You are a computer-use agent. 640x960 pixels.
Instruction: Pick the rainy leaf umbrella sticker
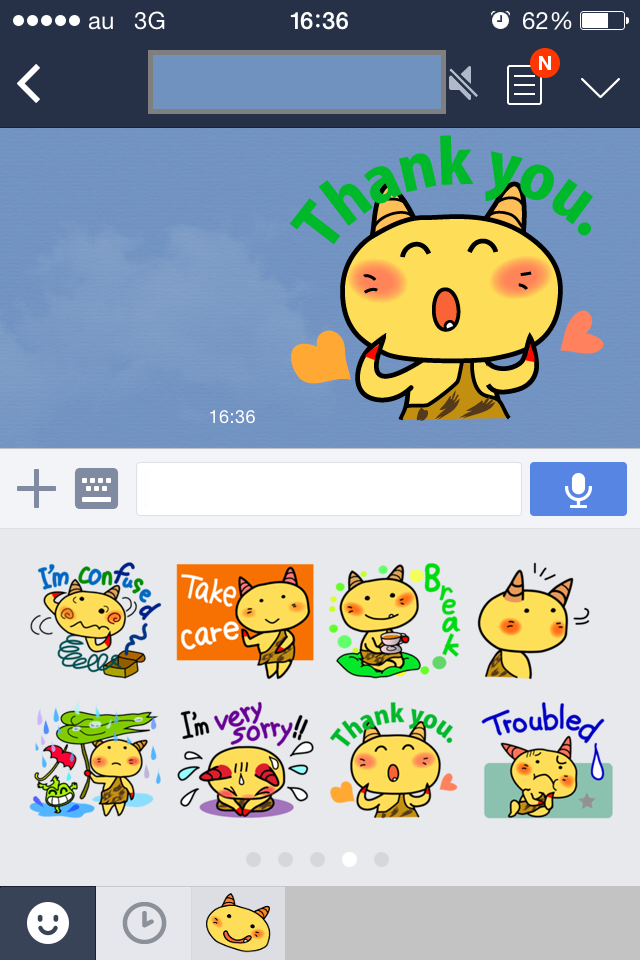95,760
